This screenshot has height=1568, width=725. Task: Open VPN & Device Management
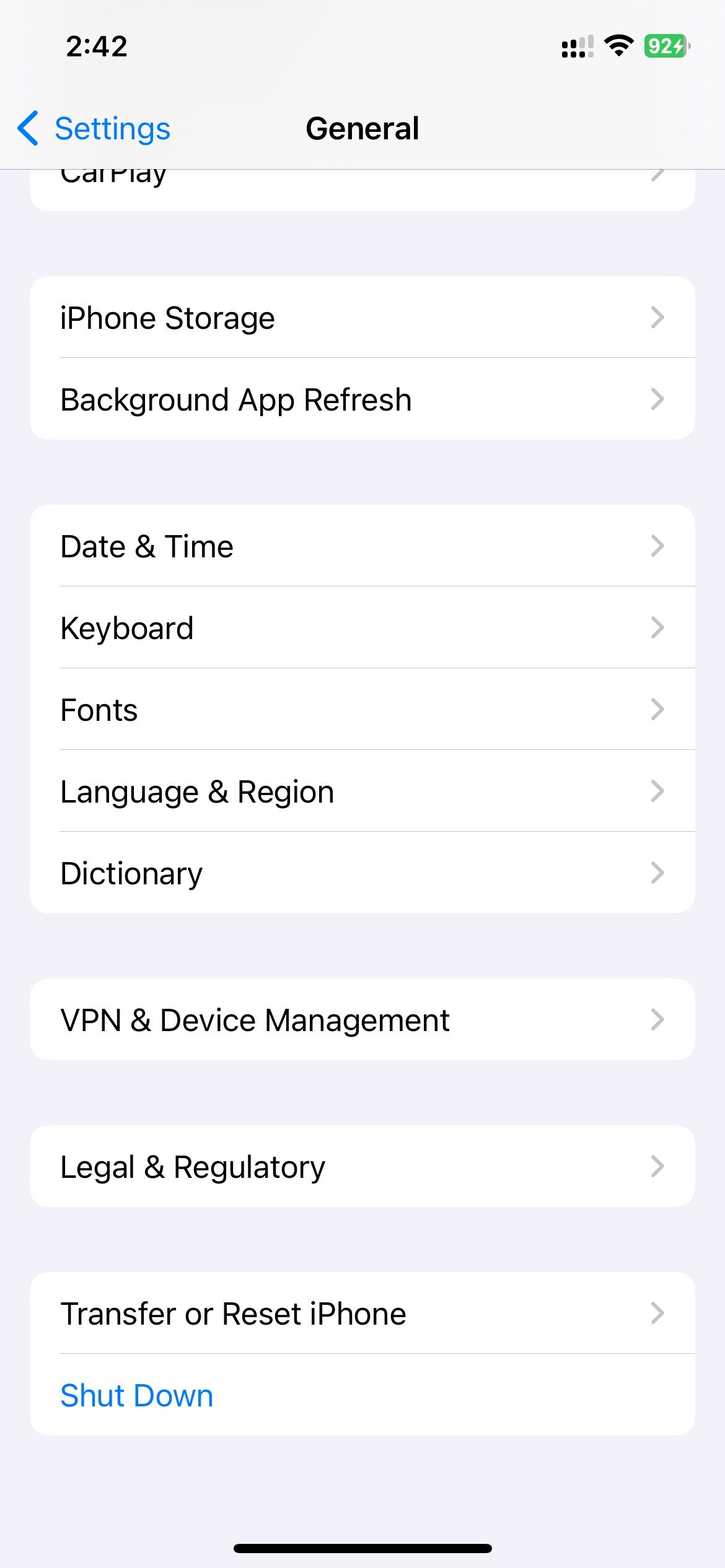coord(362,1019)
